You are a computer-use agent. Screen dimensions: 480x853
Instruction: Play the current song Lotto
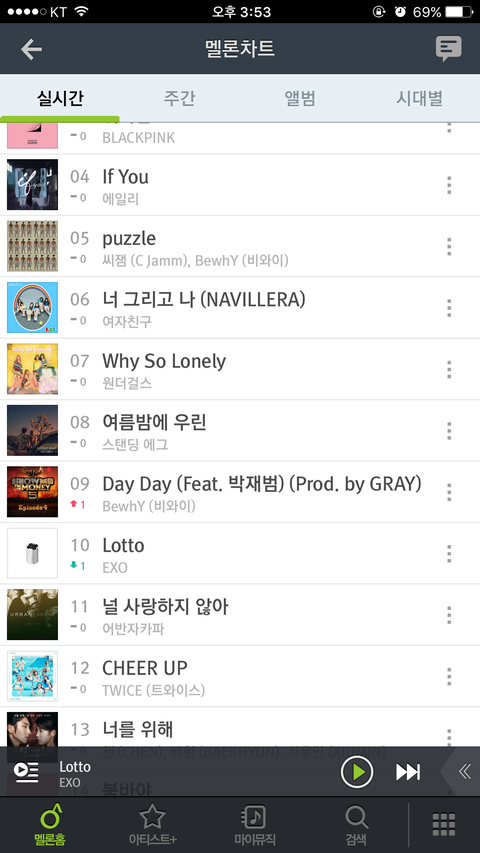(357, 771)
